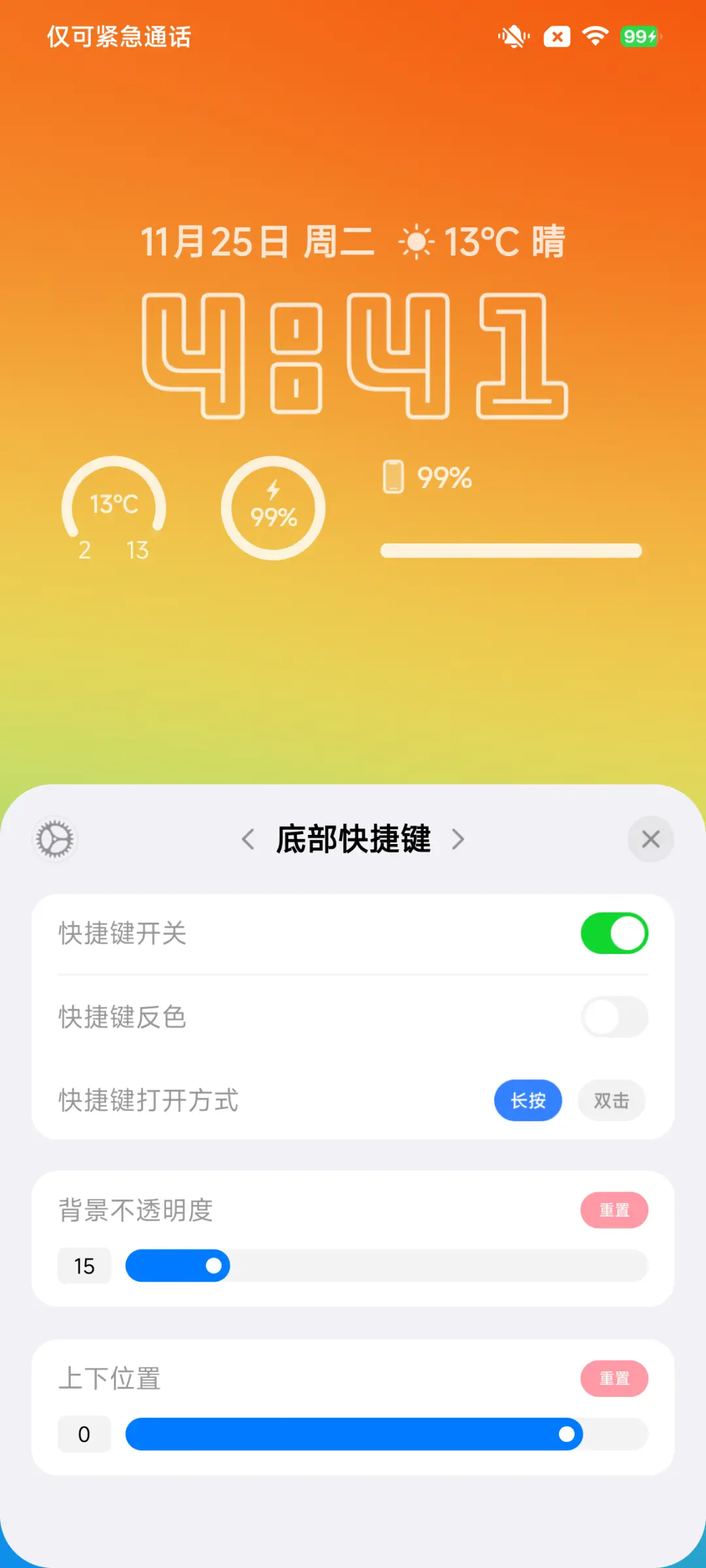Tap the X status bar icon beside the bell
This screenshot has height=1568, width=706.
[x=555, y=37]
